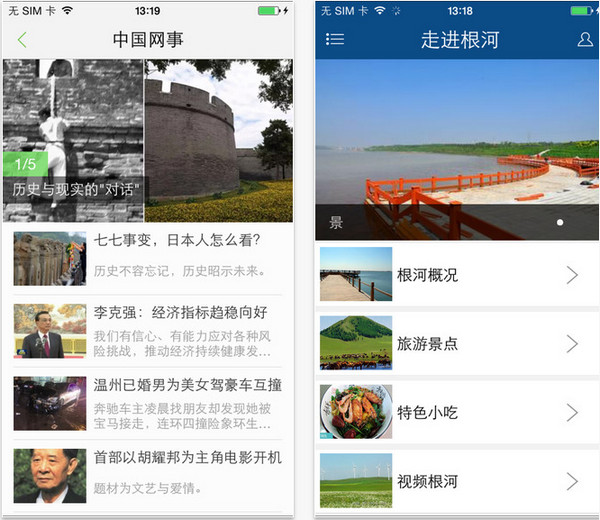Screen dimensions: 600x520
Task: View 首部以胡耀邦为主角电影开机 article
Action: (148, 473)
